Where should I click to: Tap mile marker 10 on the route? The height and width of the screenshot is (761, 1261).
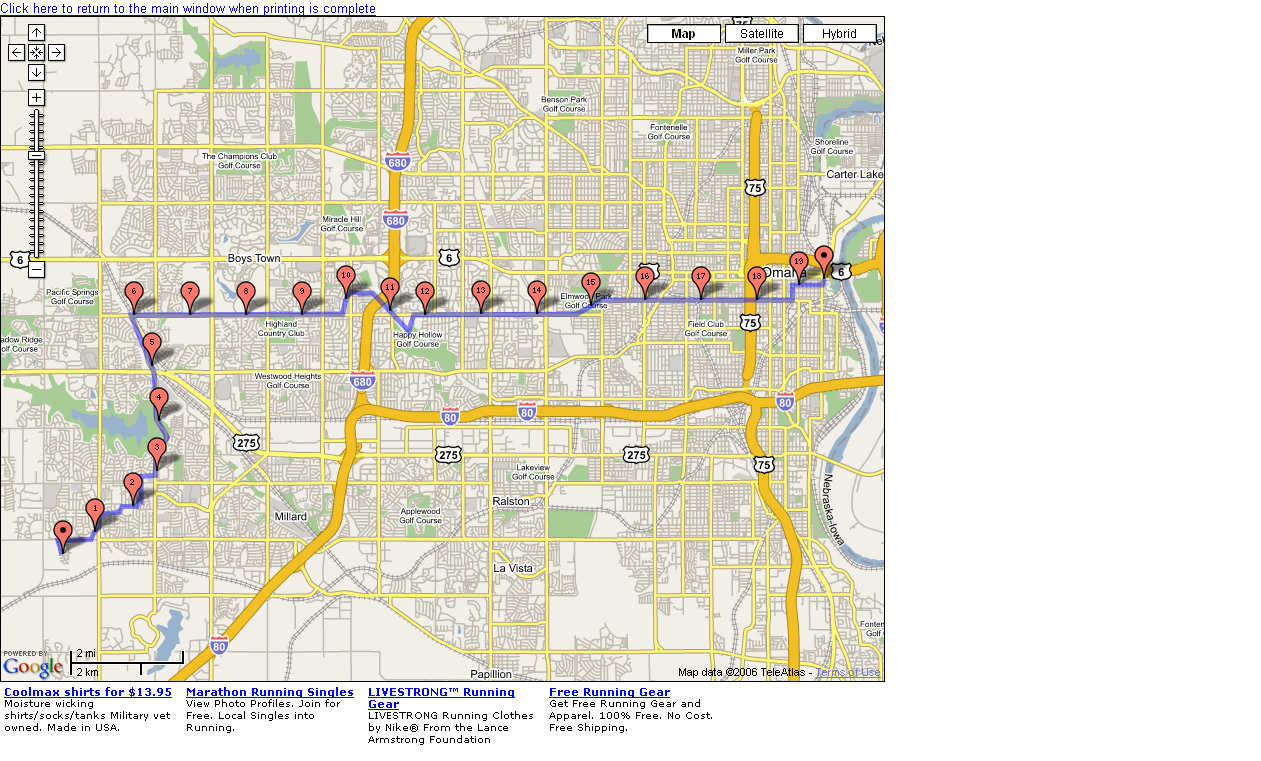(x=345, y=277)
